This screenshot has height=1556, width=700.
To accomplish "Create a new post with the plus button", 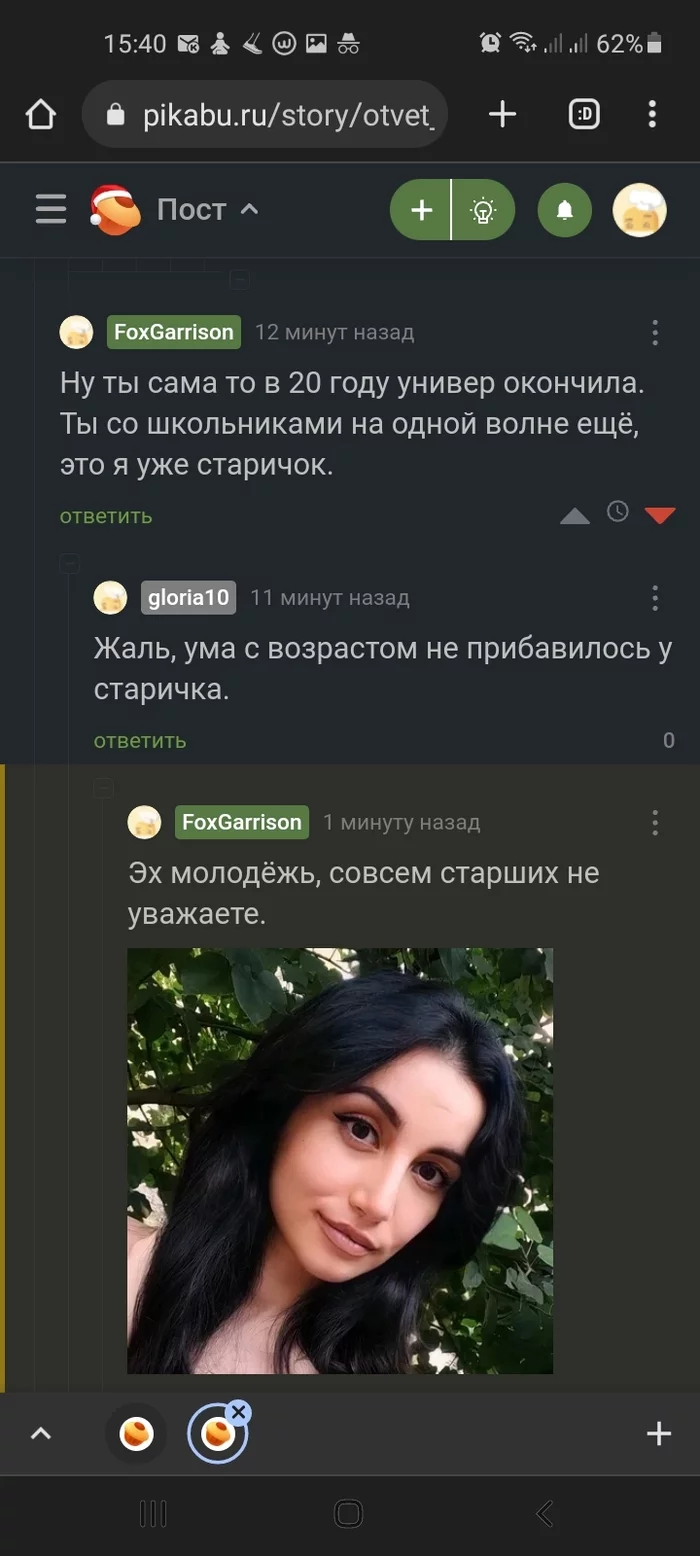I will click(x=422, y=210).
